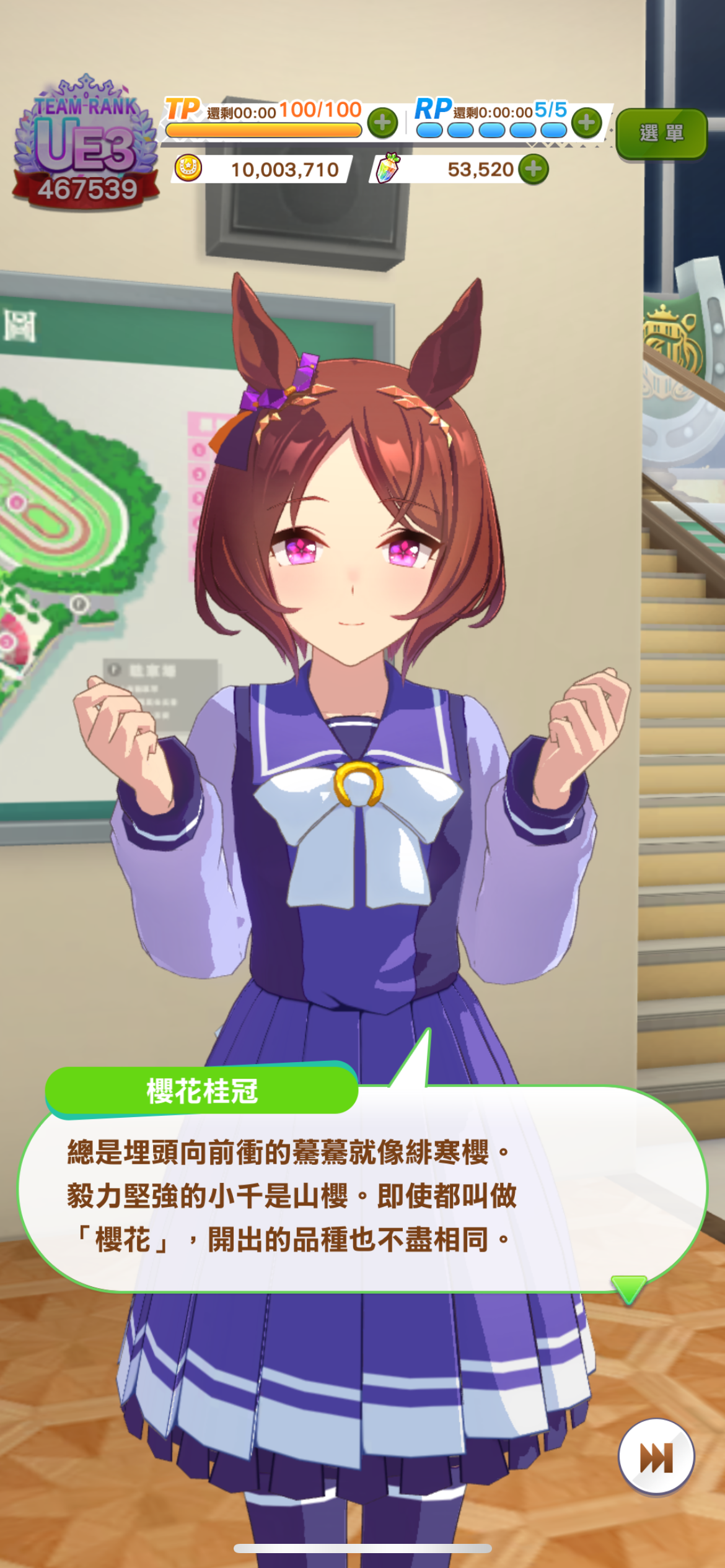725x1568 pixels.
Task: Tap the plus icon to refill RP
Action: click(x=586, y=122)
